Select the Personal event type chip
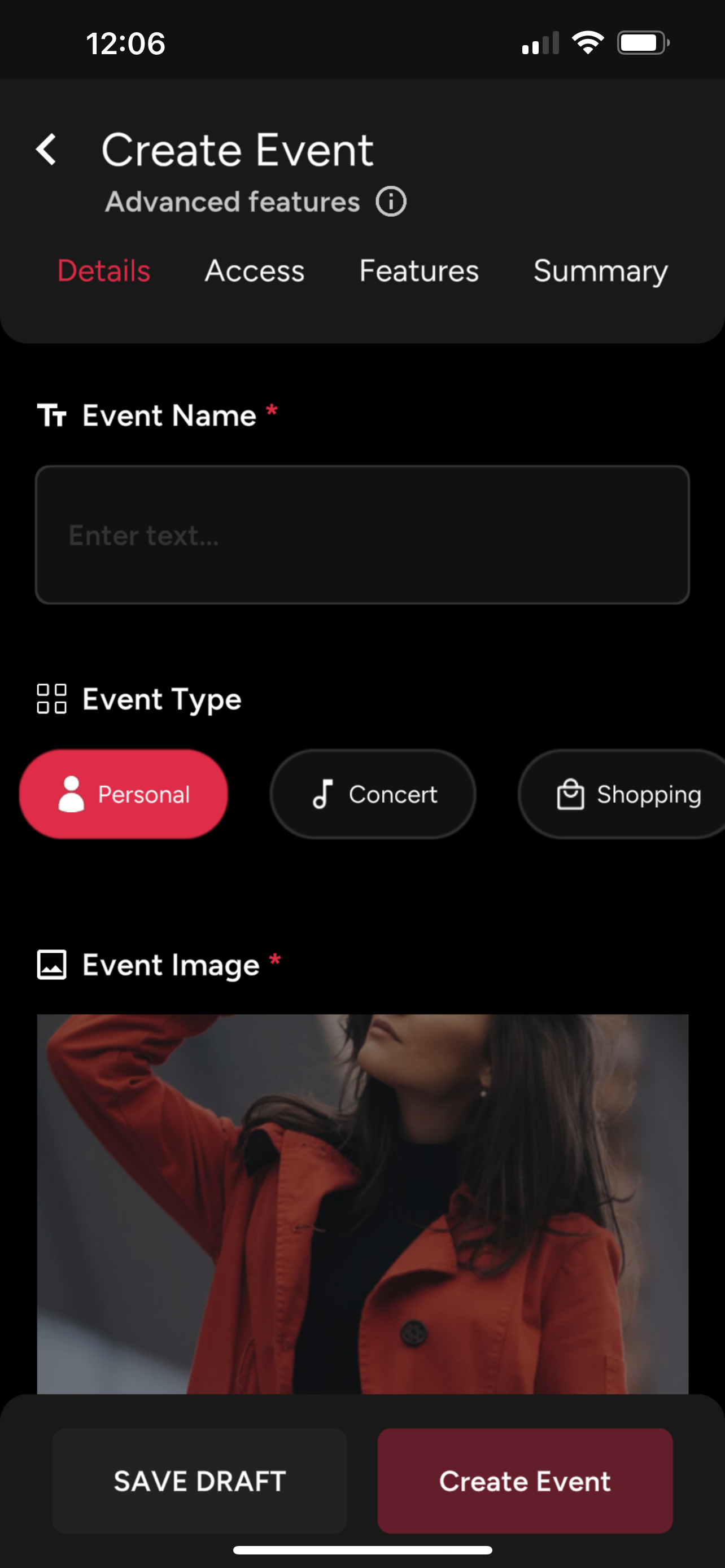The width and height of the screenshot is (725, 1568). (124, 794)
